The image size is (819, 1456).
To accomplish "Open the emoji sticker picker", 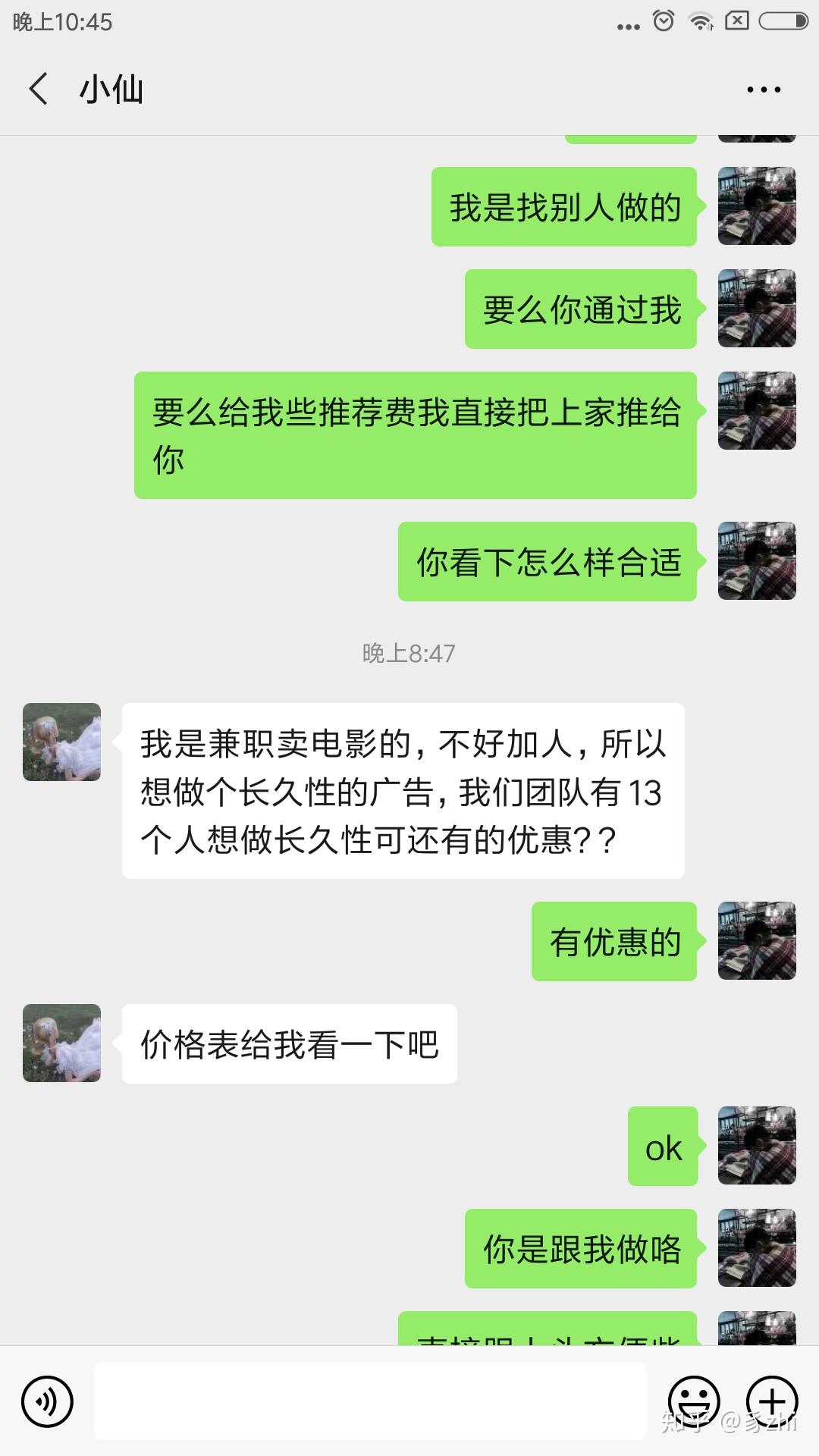I will 693,1401.
